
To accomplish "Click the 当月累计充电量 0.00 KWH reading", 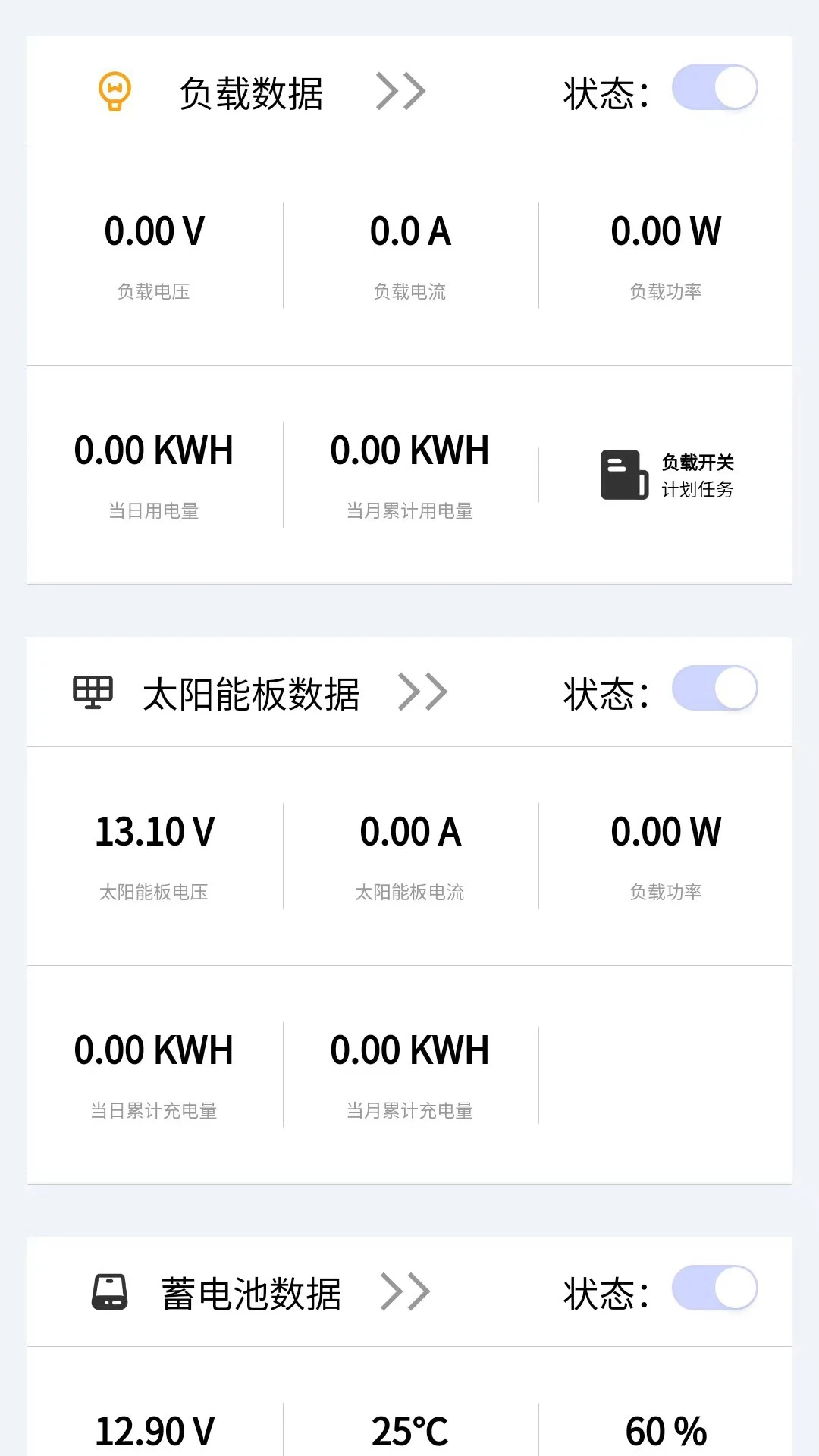I will [x=409, y=1051].
